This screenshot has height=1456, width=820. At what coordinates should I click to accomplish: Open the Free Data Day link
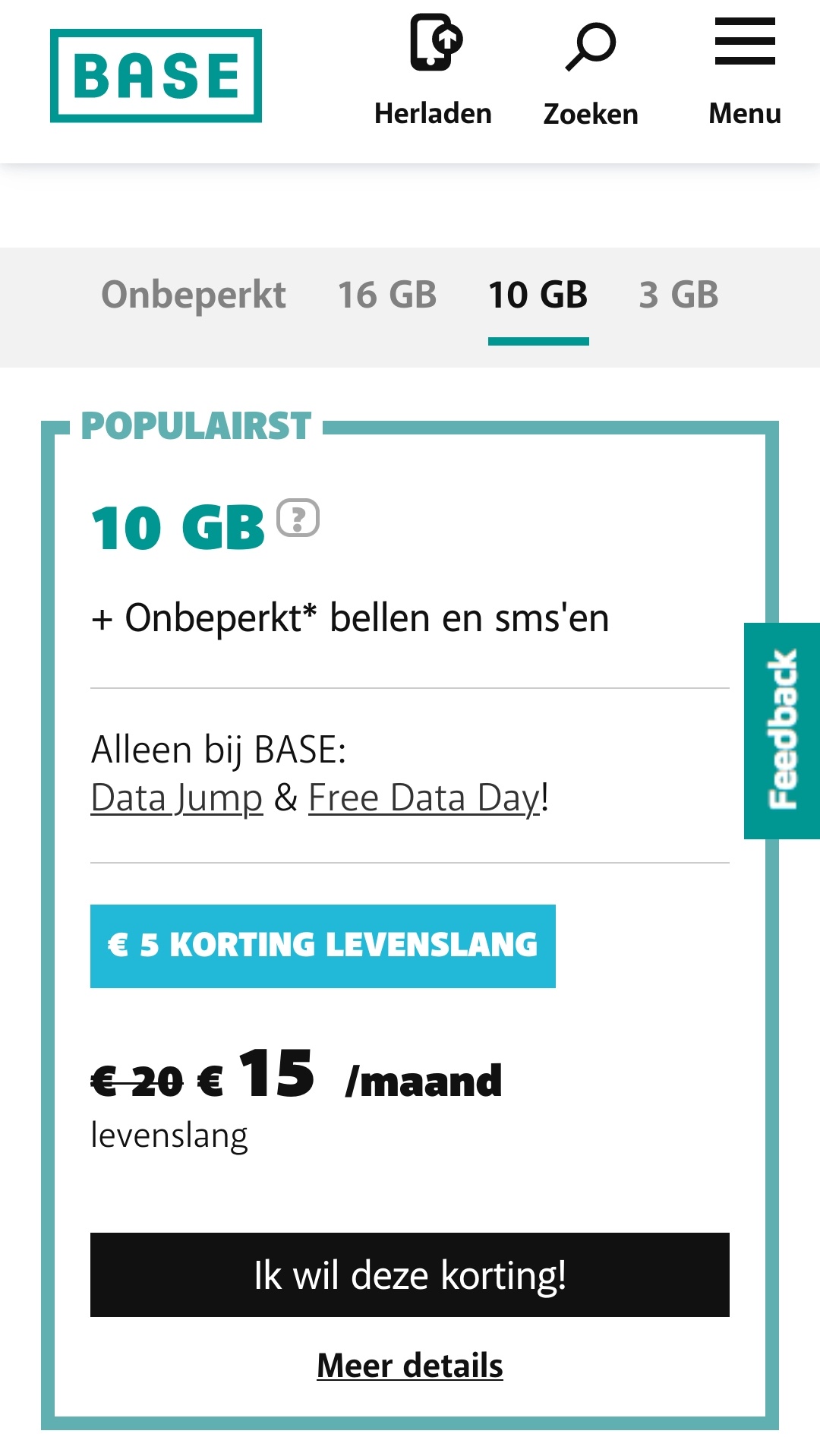click(425, 798)
